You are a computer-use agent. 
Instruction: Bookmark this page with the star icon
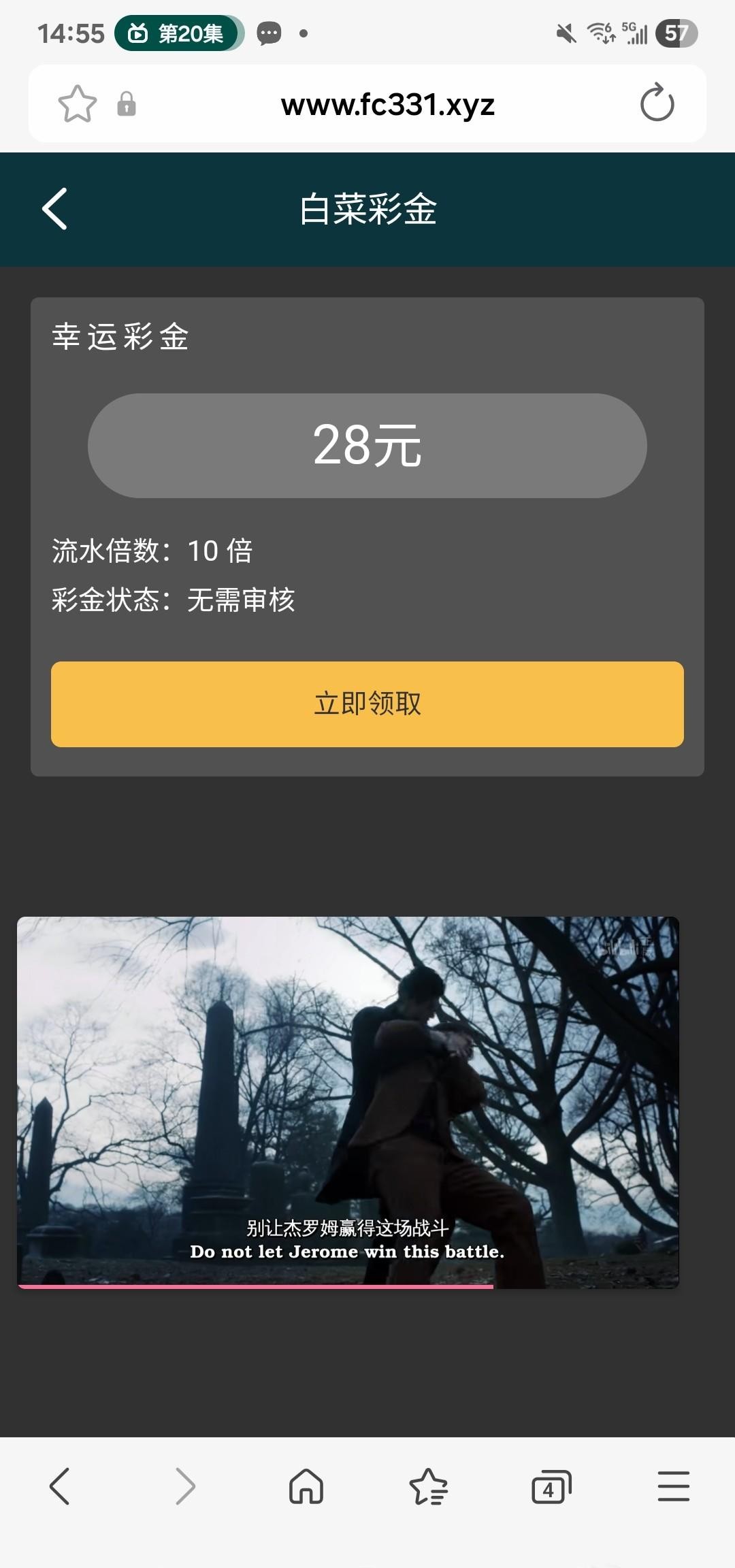(x=77, y=104)
